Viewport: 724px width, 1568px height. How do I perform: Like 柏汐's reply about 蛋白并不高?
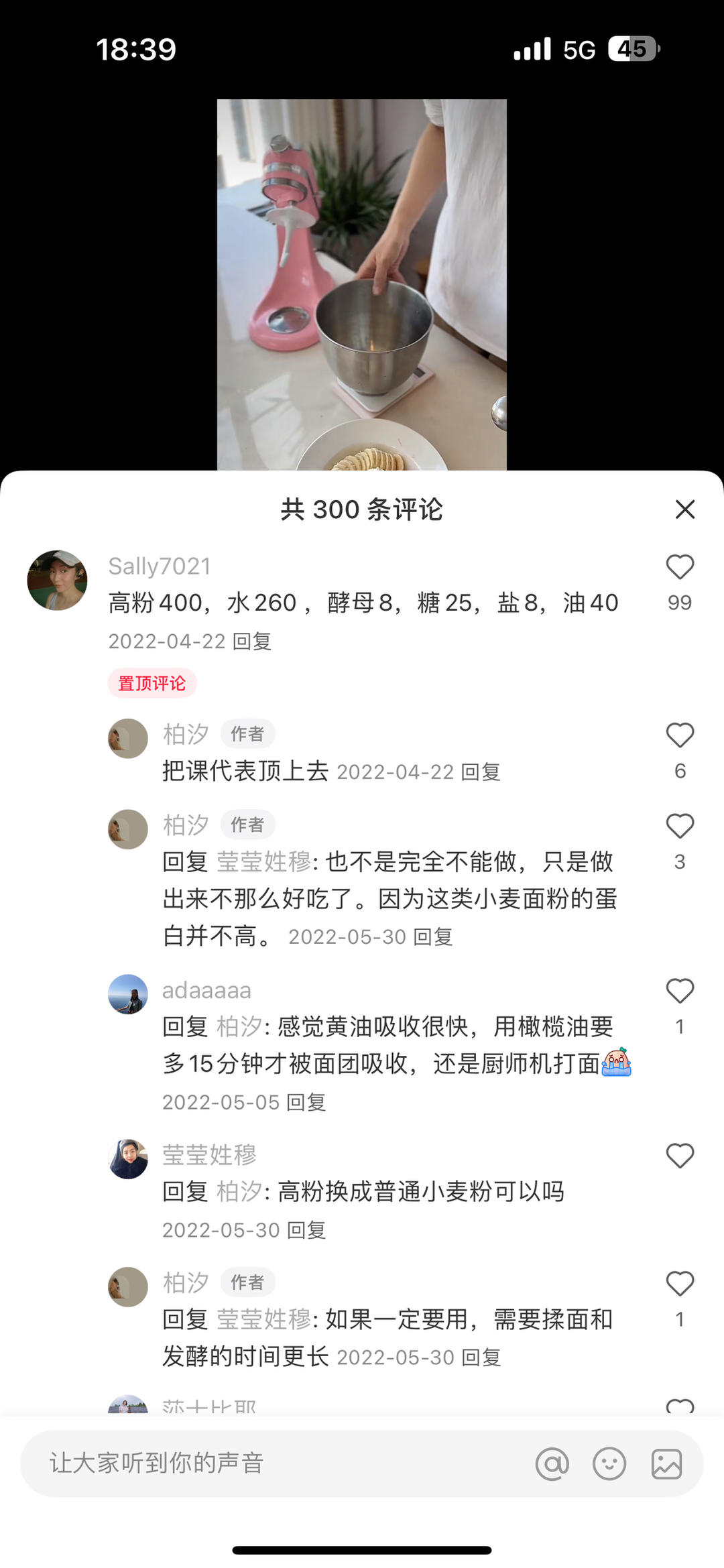pos(680,826)
